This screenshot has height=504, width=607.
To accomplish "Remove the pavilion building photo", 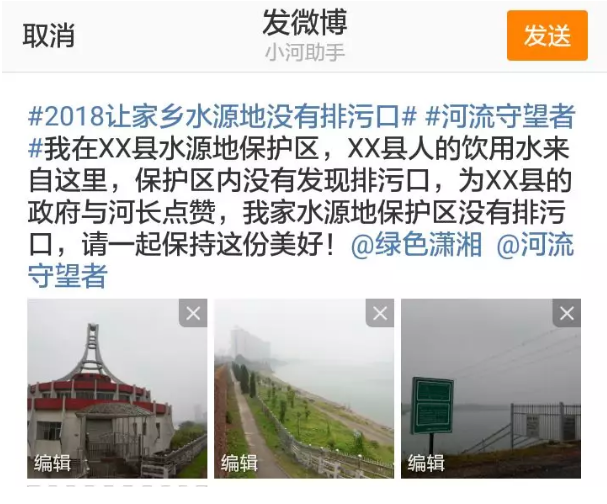I will click(x=193, y=313).
